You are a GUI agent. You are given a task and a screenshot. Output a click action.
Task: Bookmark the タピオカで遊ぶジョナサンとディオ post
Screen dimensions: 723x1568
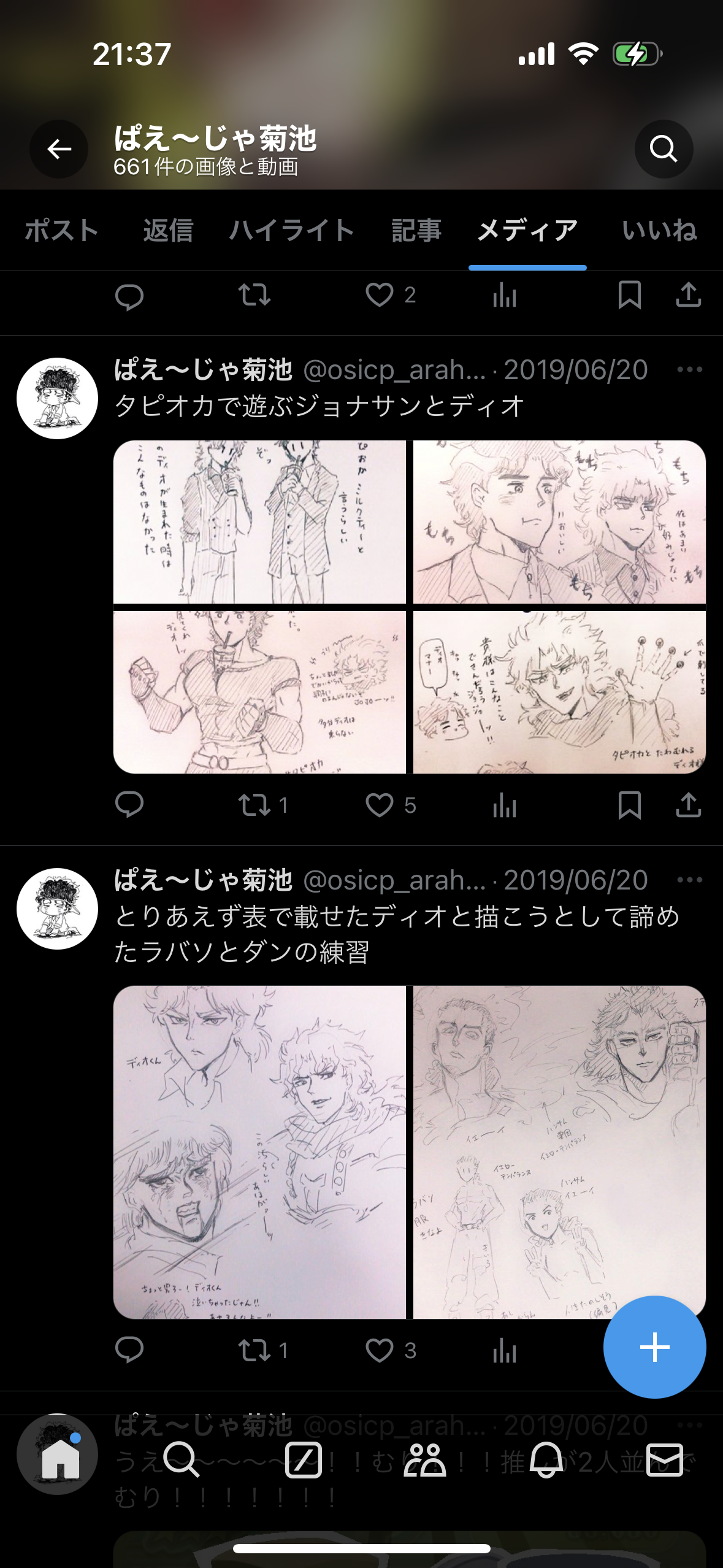(630, 805)
